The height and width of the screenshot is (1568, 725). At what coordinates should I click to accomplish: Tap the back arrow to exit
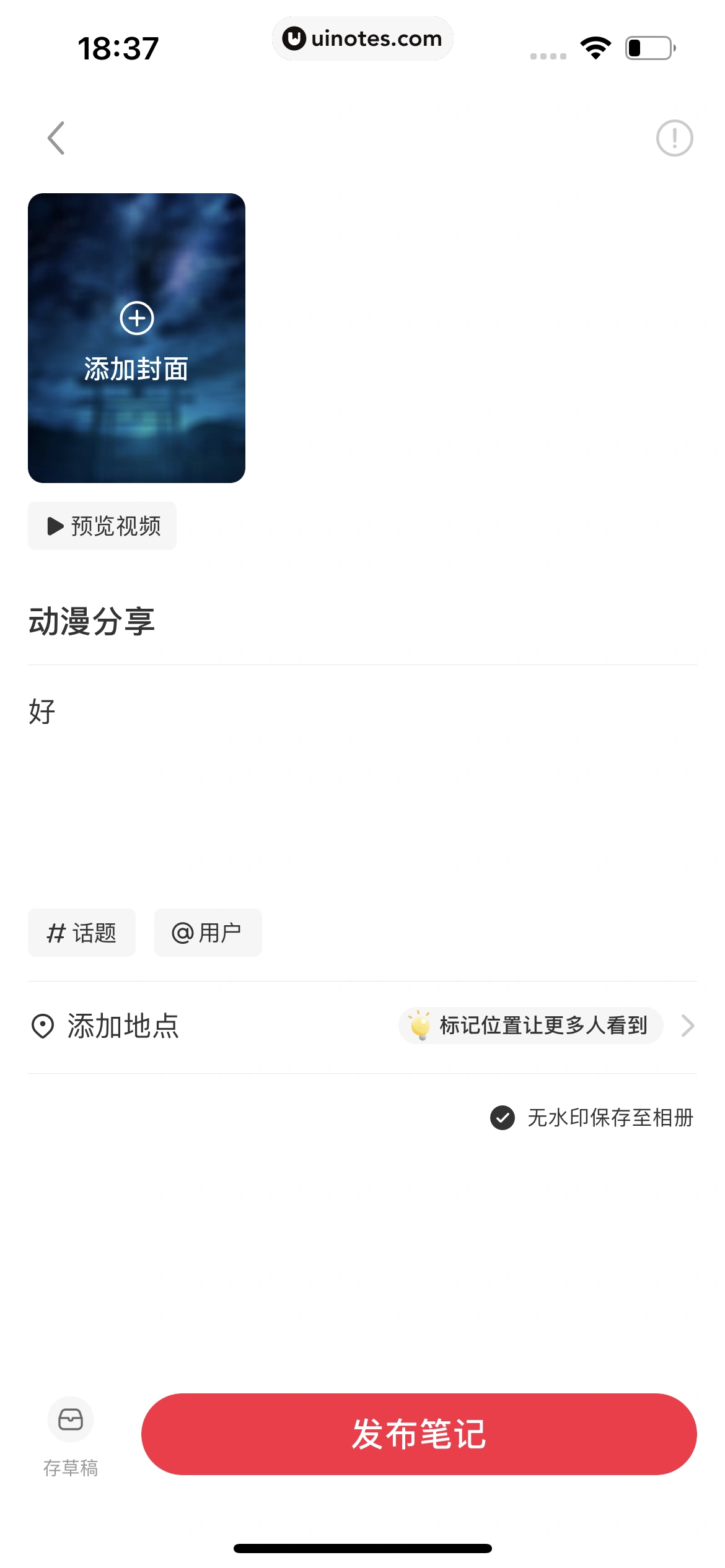(x=56, y=137)
